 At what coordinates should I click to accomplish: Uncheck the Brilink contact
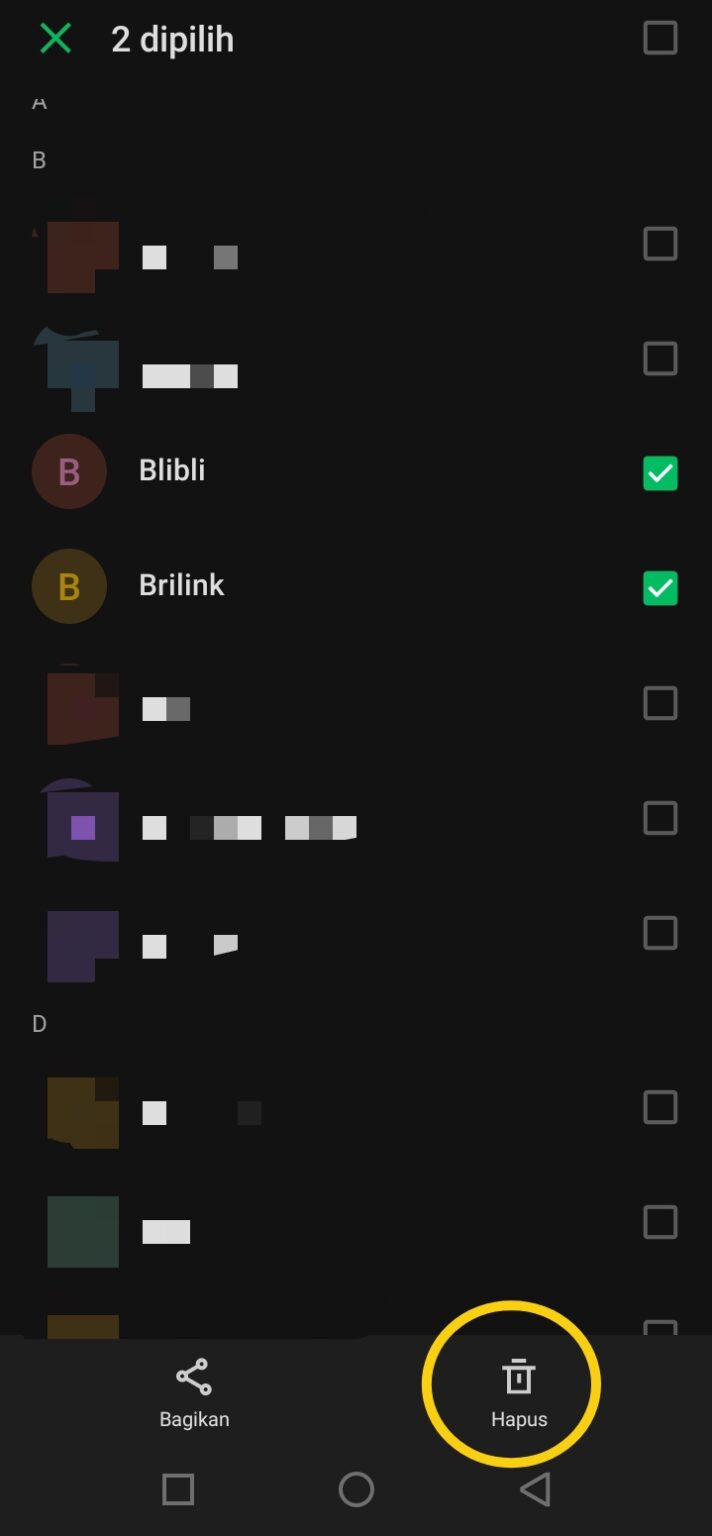(x=659, y=588)
